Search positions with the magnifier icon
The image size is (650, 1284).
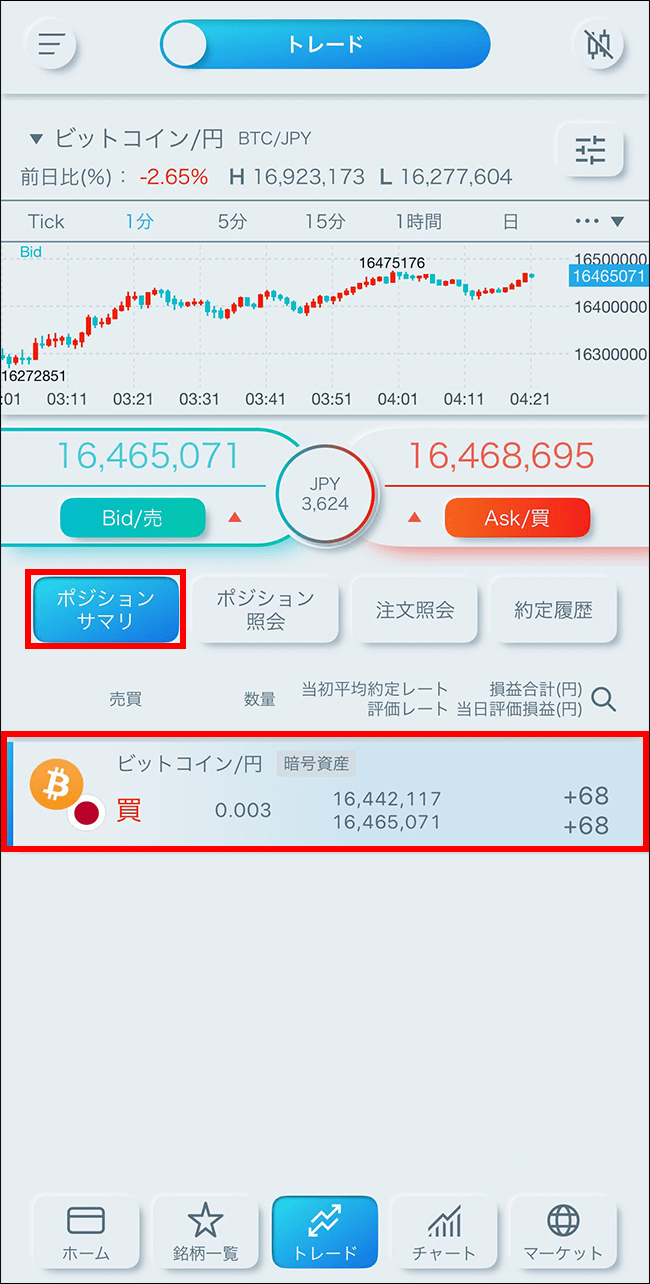click(603, 699)
